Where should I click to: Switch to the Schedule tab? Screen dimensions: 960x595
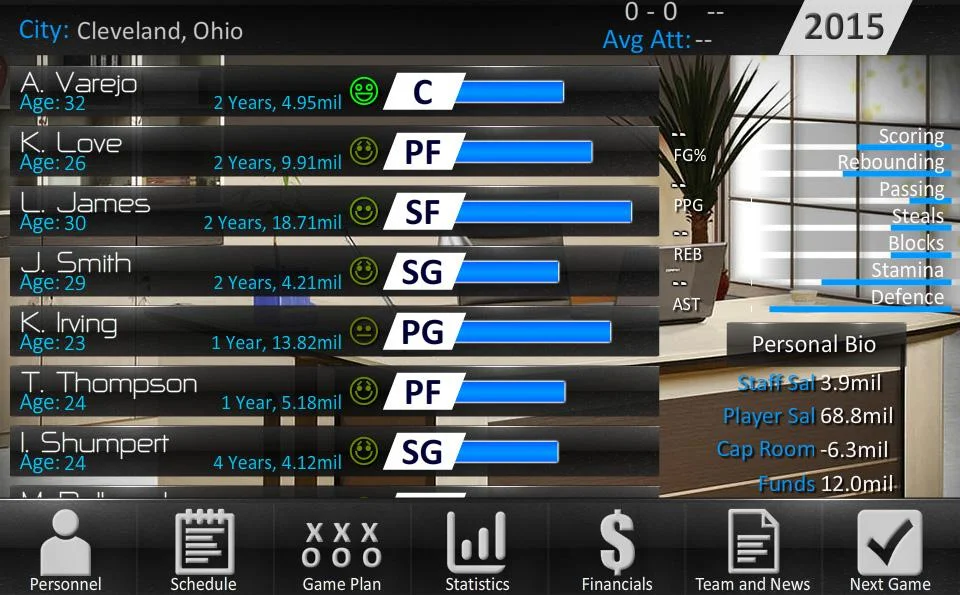[203, 550]
